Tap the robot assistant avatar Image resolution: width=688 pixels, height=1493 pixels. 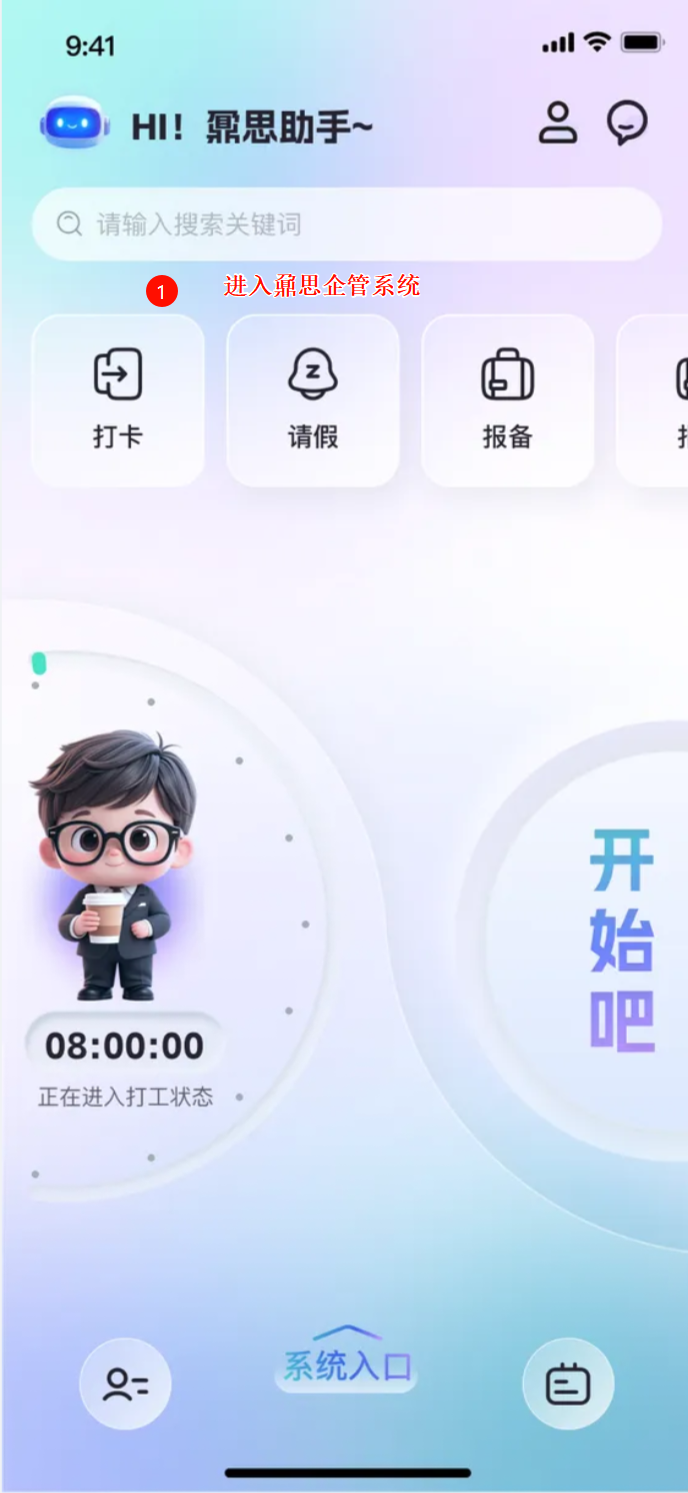(75, 125)
